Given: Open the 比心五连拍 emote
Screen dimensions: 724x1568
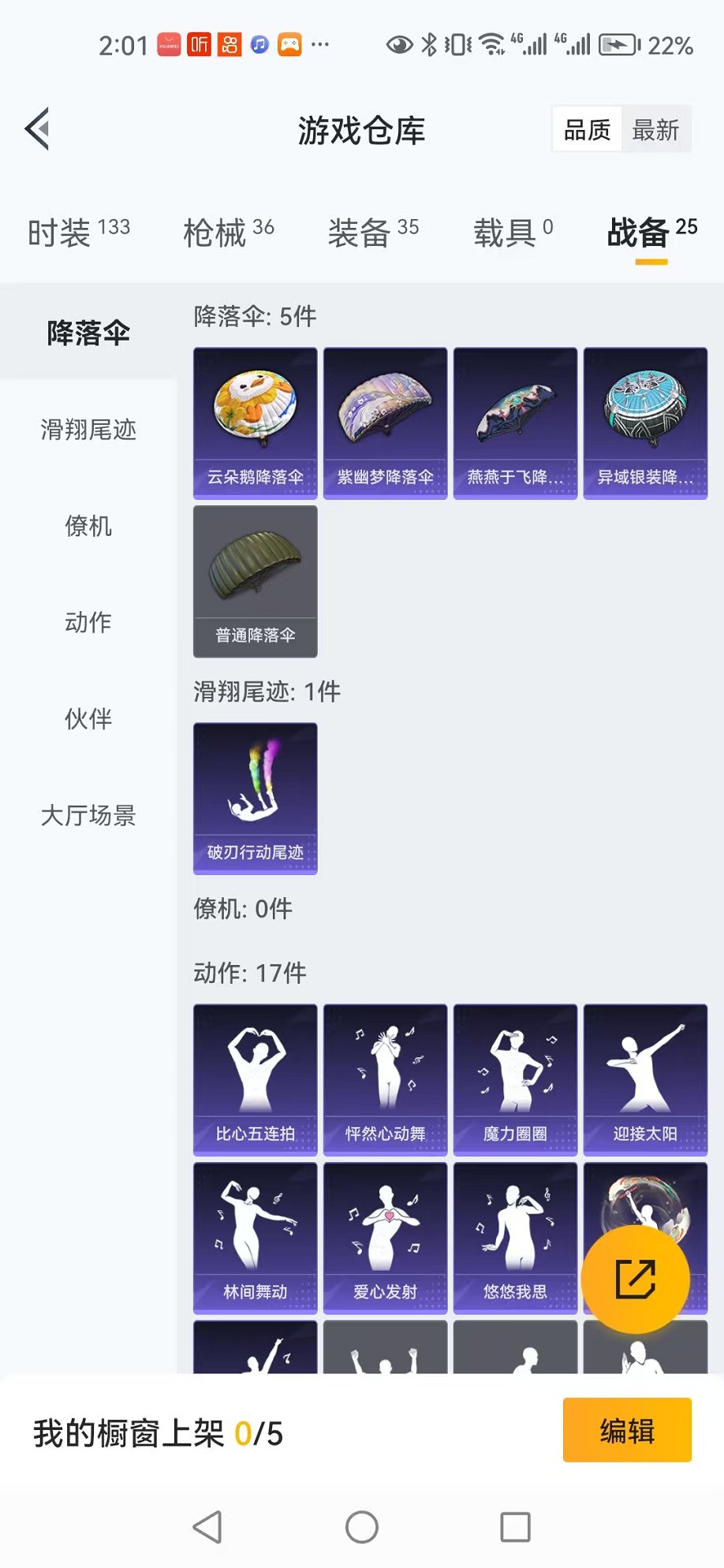Looking at the screenshot, I should [x=256, y=1080].
